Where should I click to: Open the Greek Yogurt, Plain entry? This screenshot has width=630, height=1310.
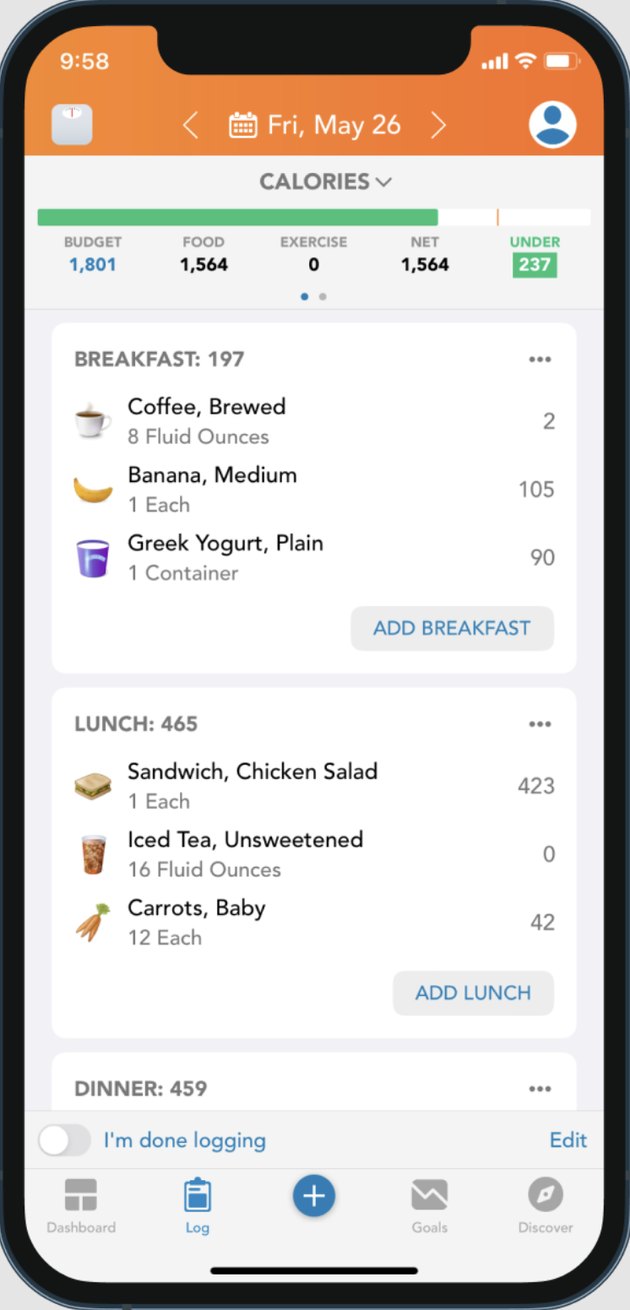(314, 557)
